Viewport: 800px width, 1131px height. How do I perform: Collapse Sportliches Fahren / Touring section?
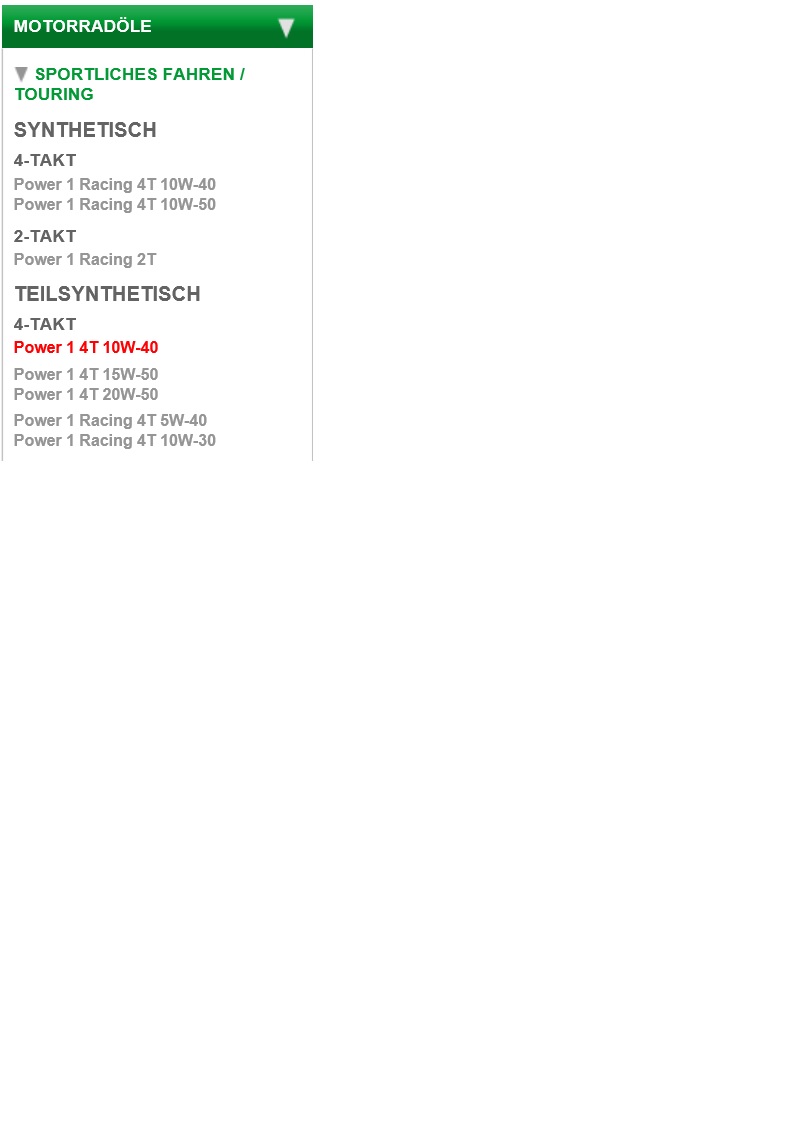[22, 75]
